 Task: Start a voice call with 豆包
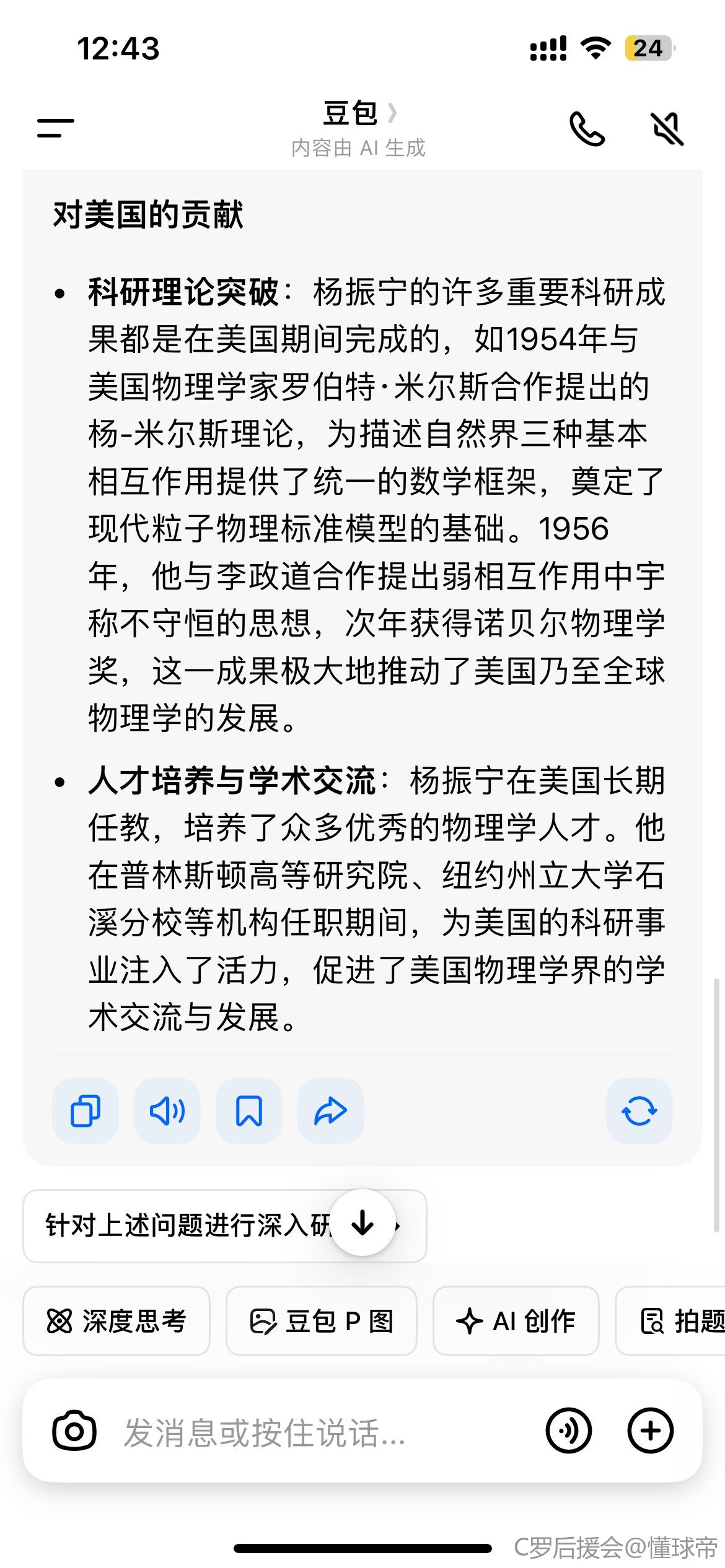pyautogui.click(x=587, y=129)
